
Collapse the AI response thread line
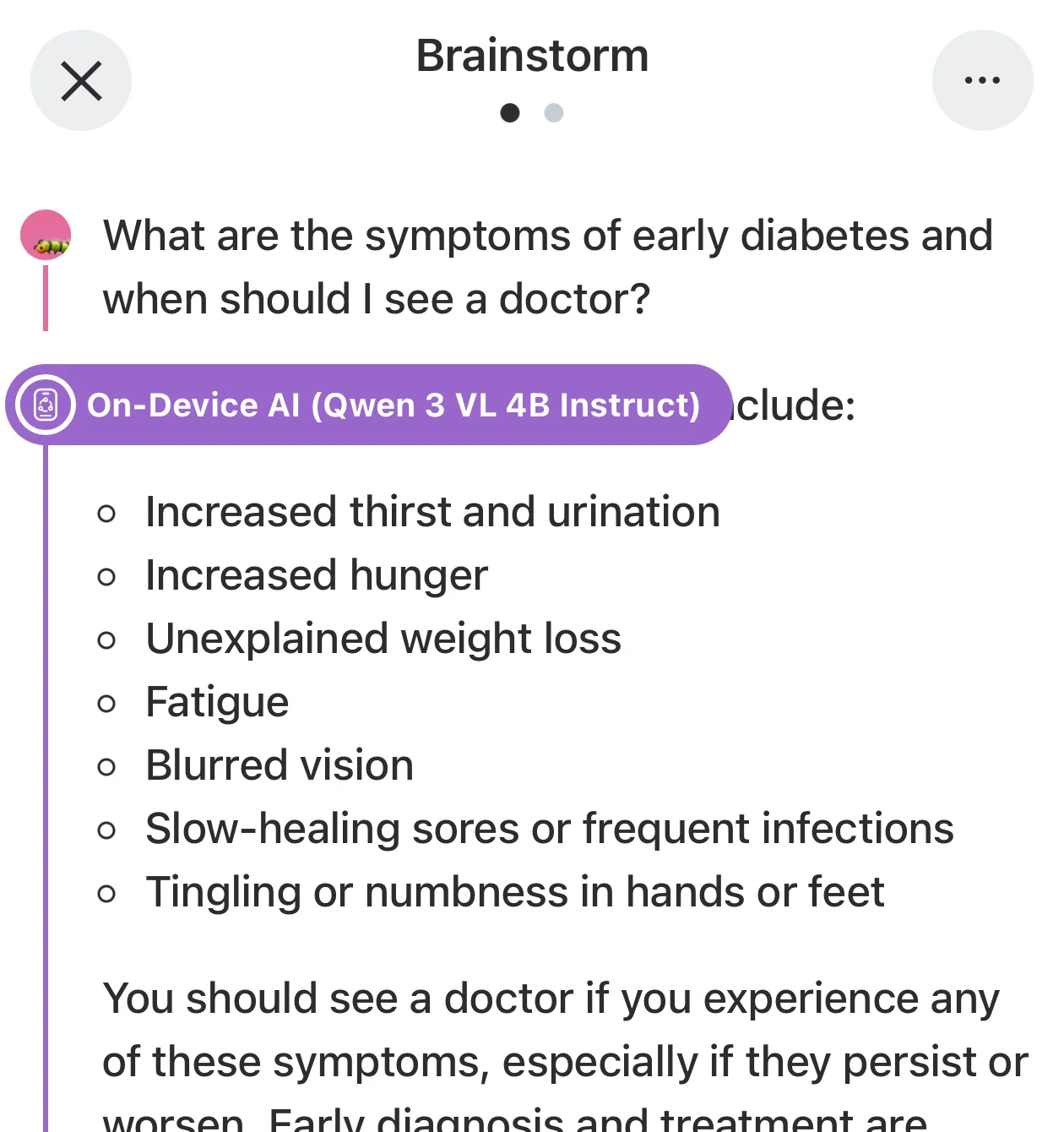(46, 760)
